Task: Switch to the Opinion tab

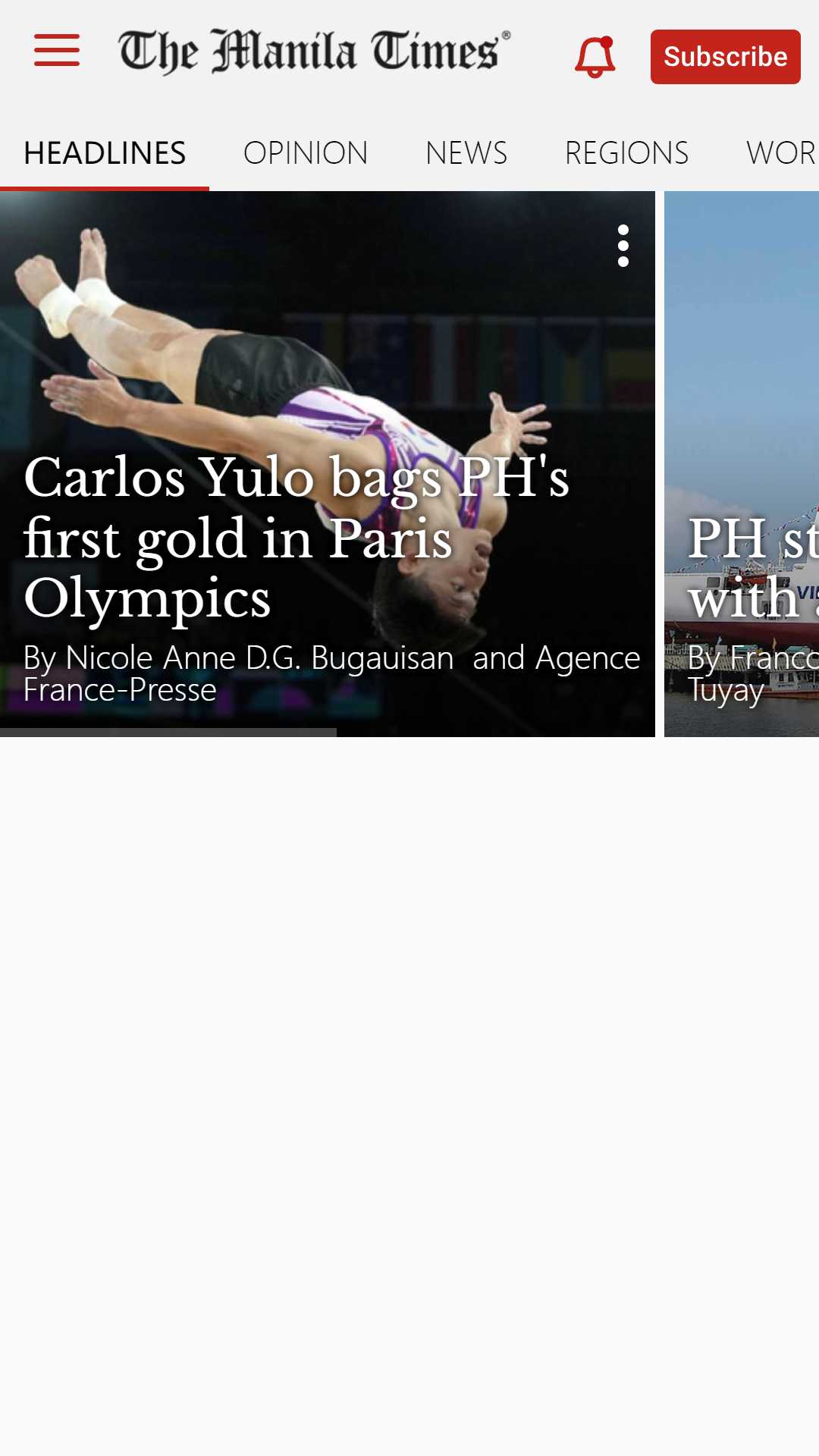Action: pyautogui.click(x=306, y=153)
